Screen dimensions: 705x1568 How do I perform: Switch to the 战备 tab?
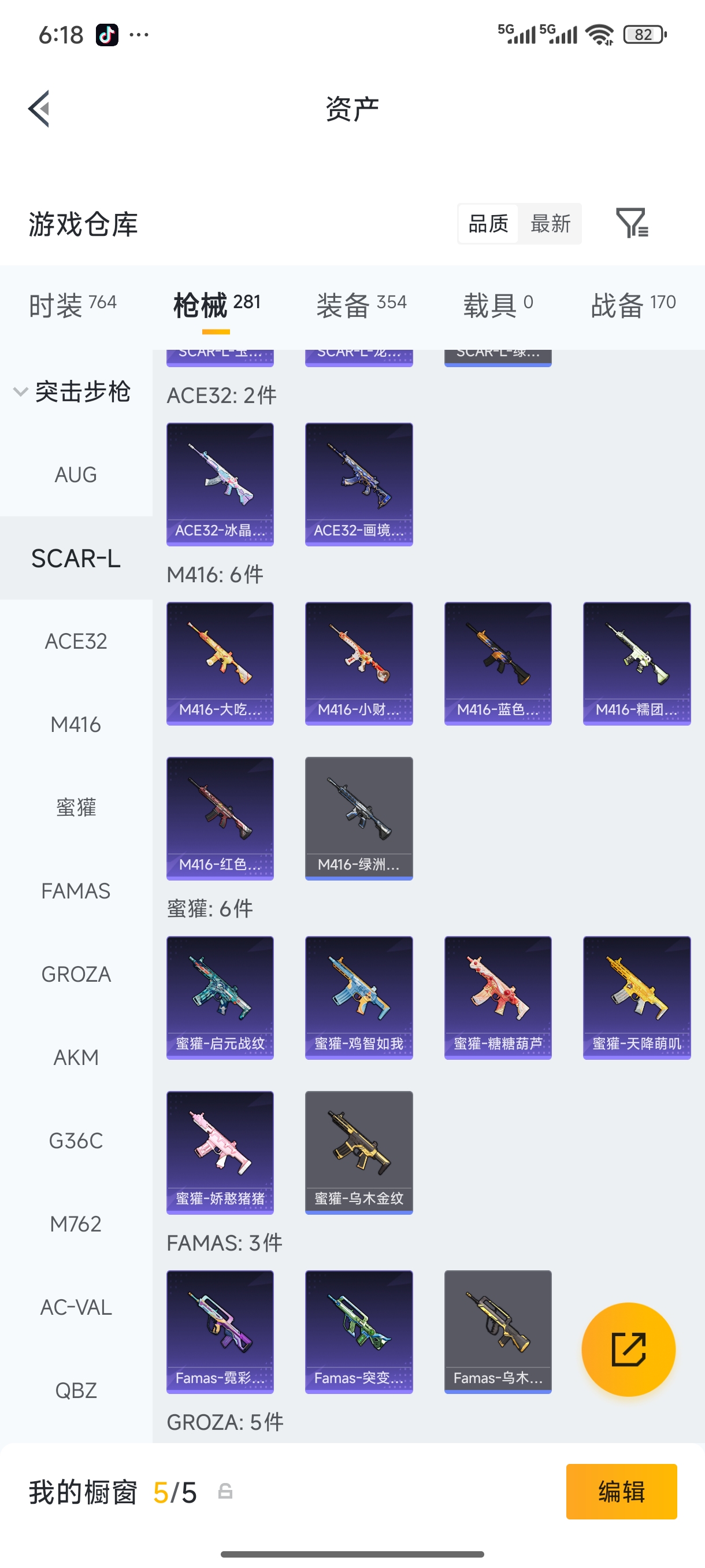pyautogui.click(x=633, y=304)
